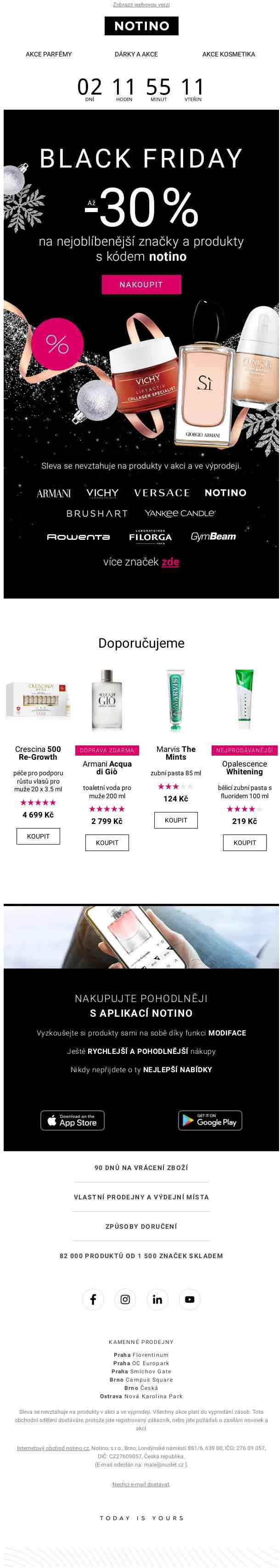Tap KOUPIT under Armani Acqua di Giò
The image size is (280, 1568).
tap(107, 842)
